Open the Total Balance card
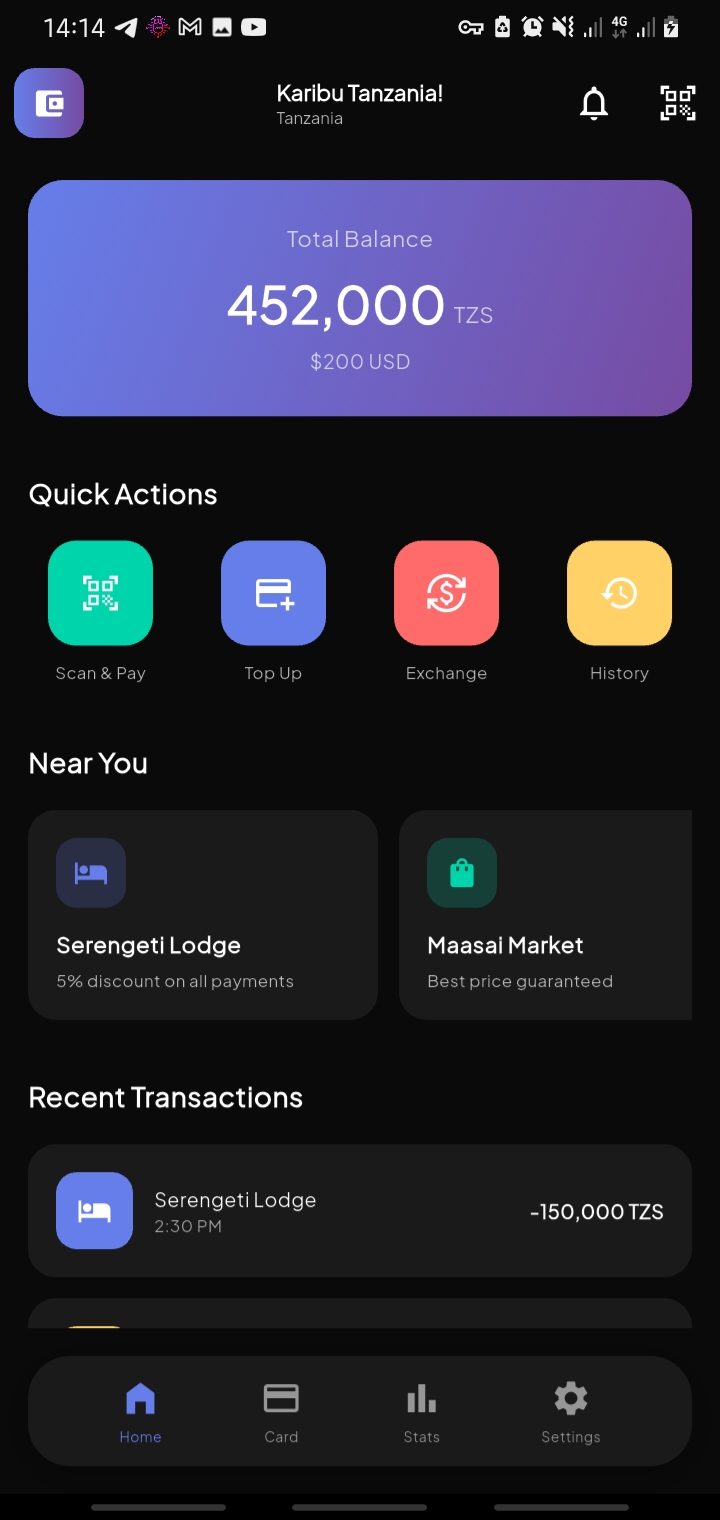This screenshot has width=720, height=1520. tap(360, 298)
